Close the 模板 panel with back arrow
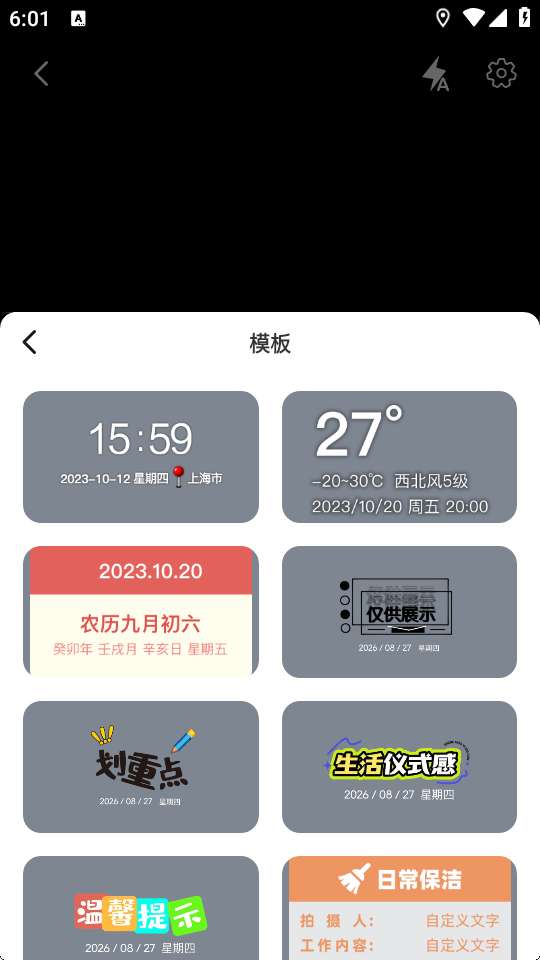This screenshot has width=540, height=960. point(29,342)
